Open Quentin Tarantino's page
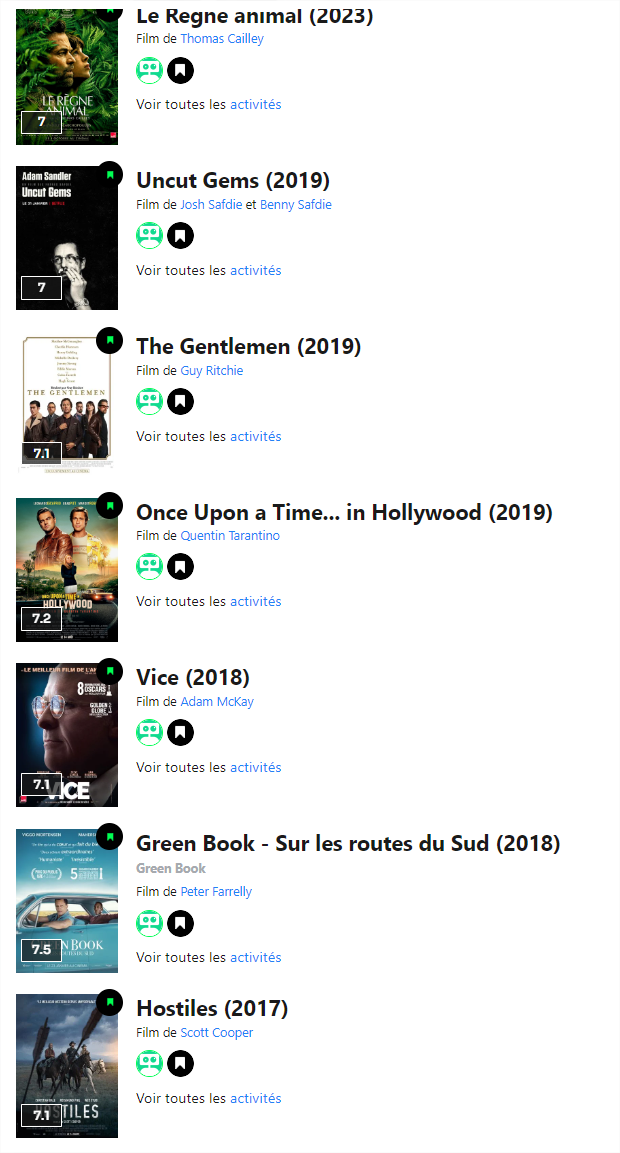This screenshot has height=1153, width=620. click(x=230, y=535)
